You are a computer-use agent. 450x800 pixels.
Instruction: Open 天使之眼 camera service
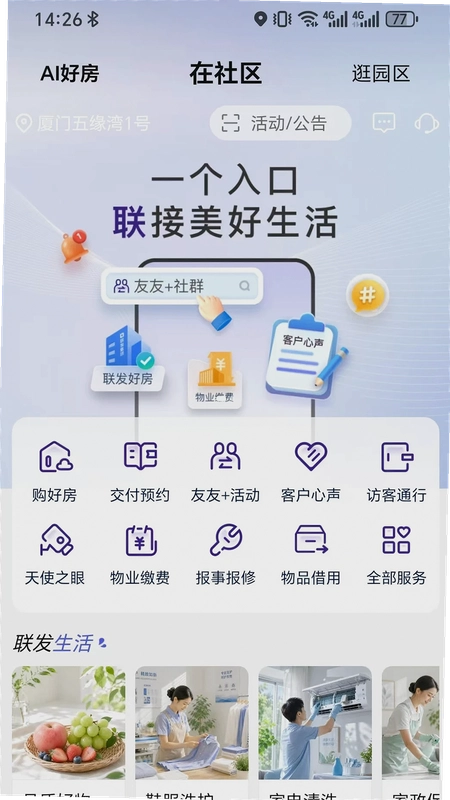click(x=55, y=555)
